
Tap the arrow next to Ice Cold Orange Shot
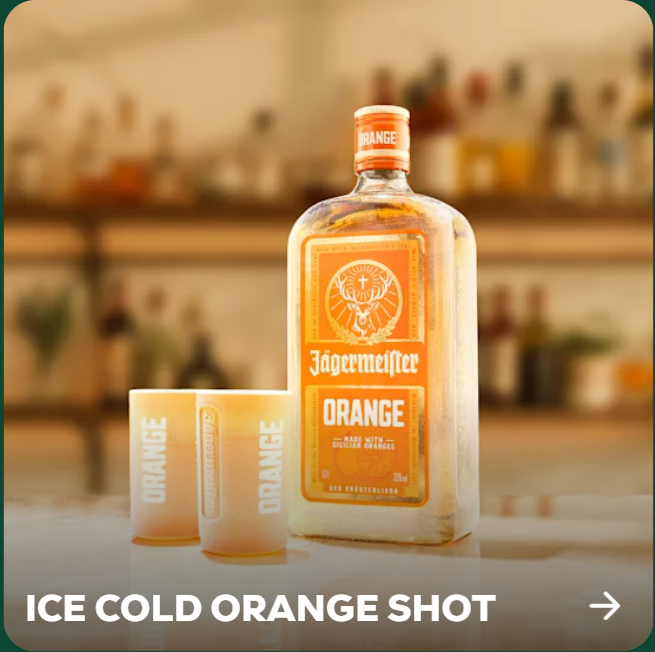pos(604,606)
